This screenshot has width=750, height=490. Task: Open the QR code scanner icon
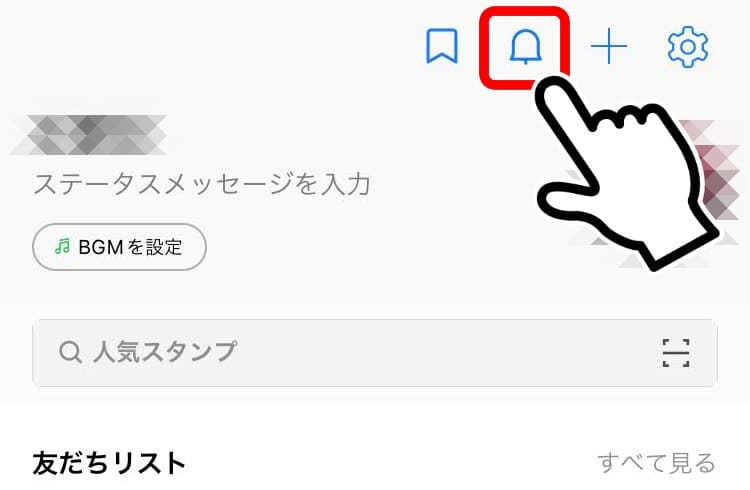(x=676, y=352)
